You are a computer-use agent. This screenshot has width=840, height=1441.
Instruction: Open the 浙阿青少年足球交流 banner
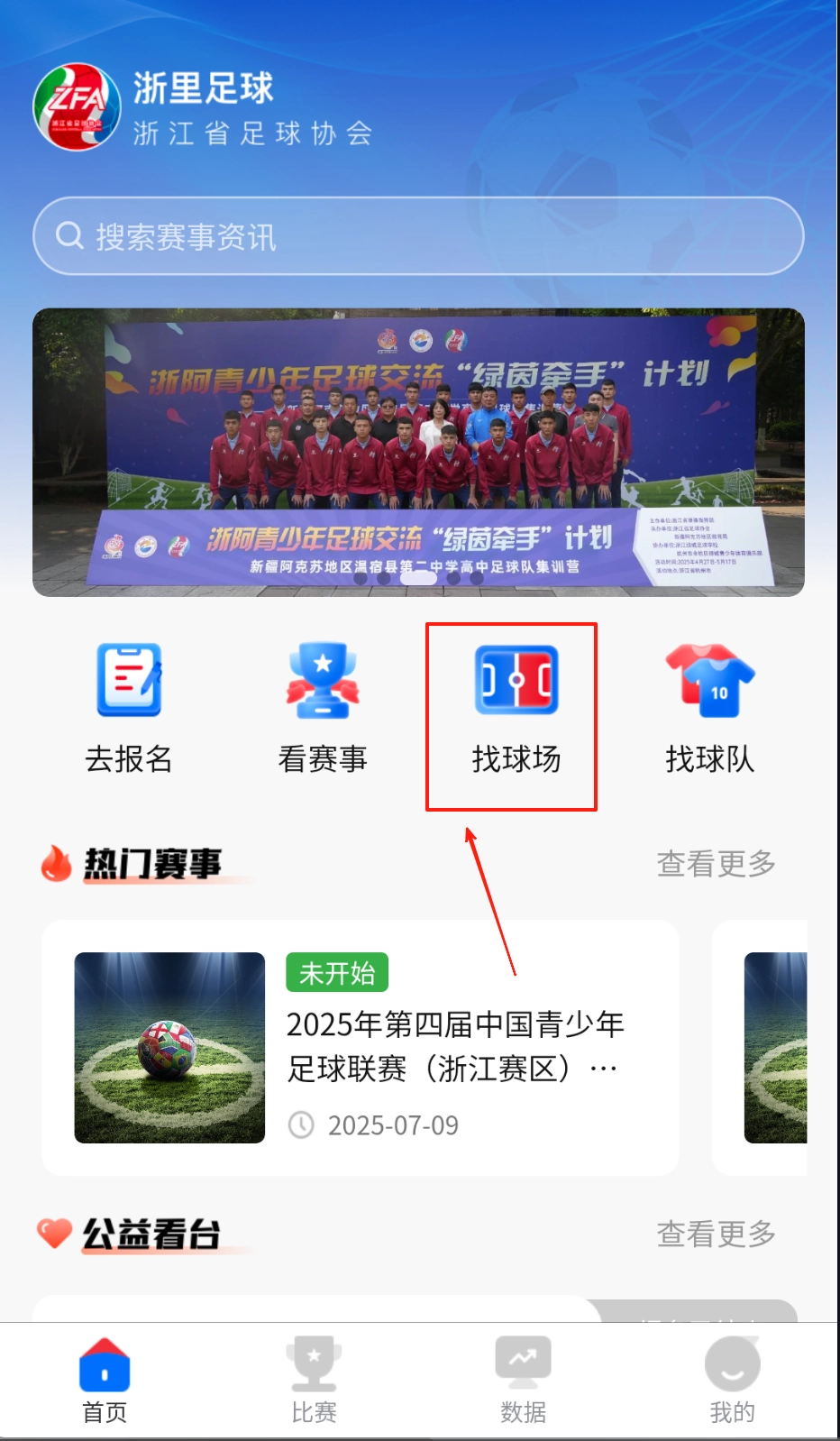(418, 452)
